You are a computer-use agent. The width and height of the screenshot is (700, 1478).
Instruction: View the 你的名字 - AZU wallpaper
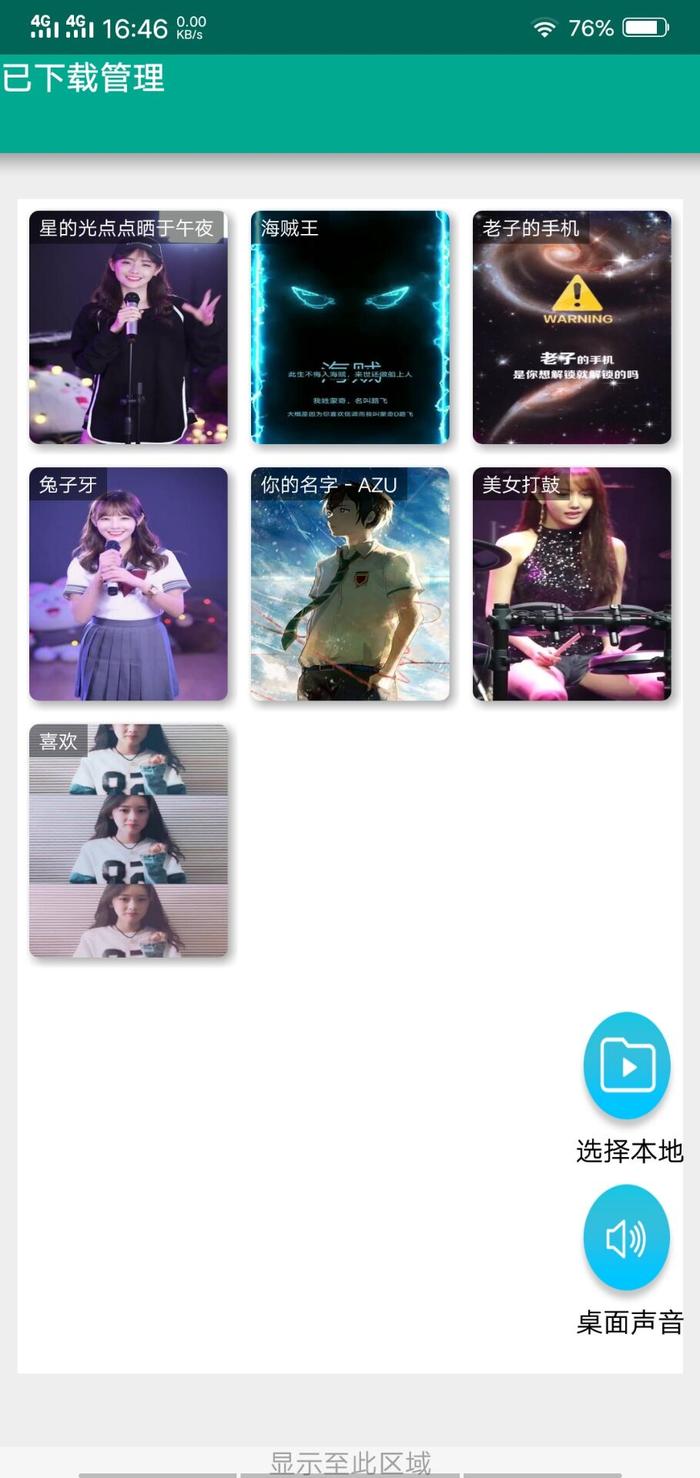pyautogui.click(x=350, y=584)
